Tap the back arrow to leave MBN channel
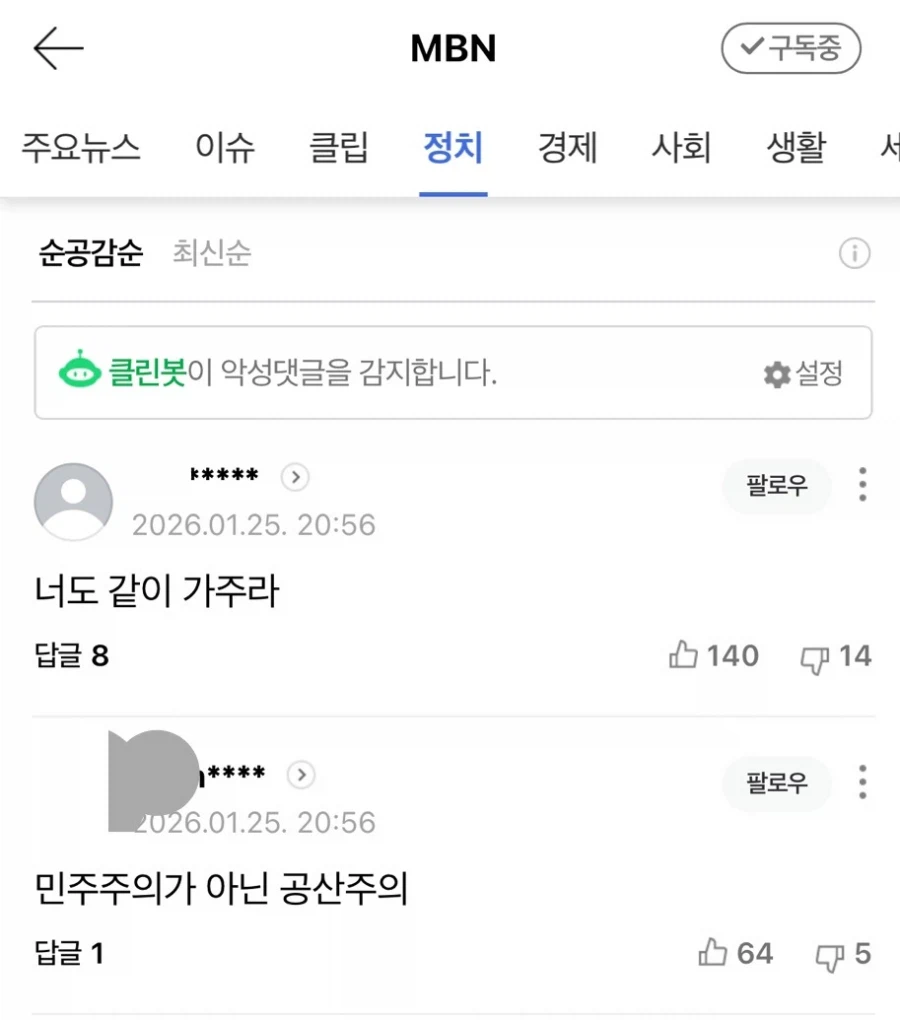900x1020 pixels. (55, 48)
